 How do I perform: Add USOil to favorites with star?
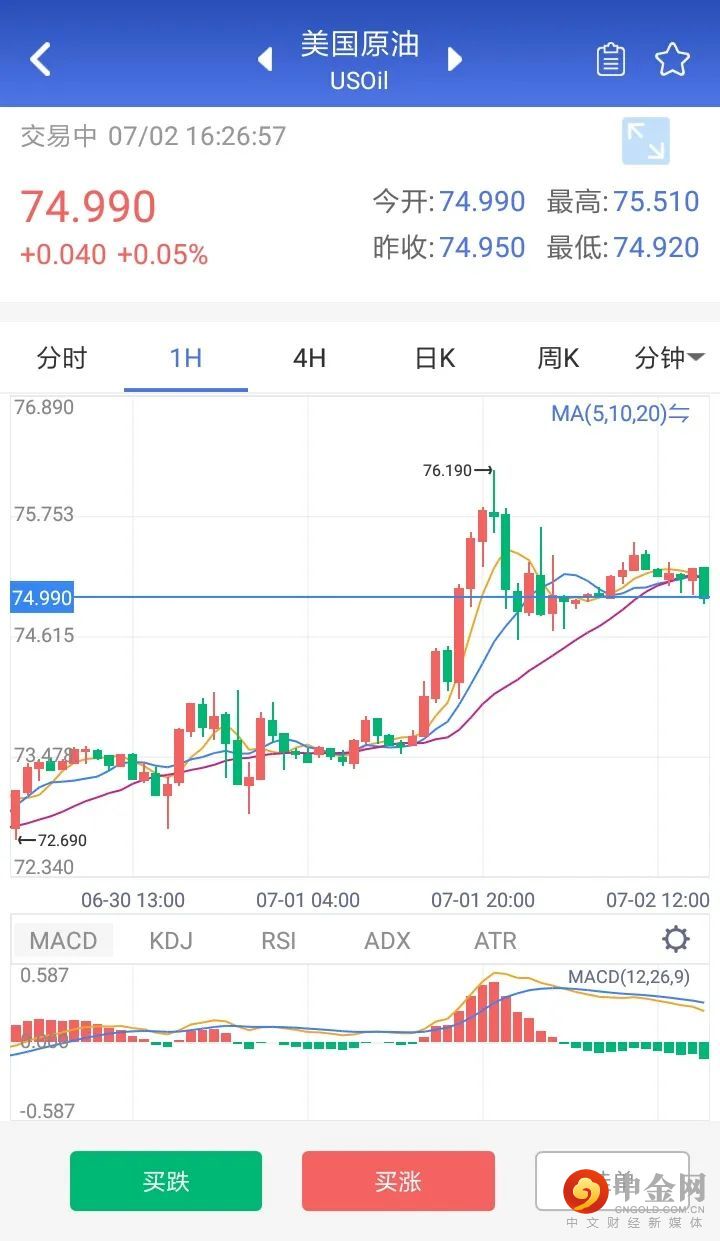point(672,60)
